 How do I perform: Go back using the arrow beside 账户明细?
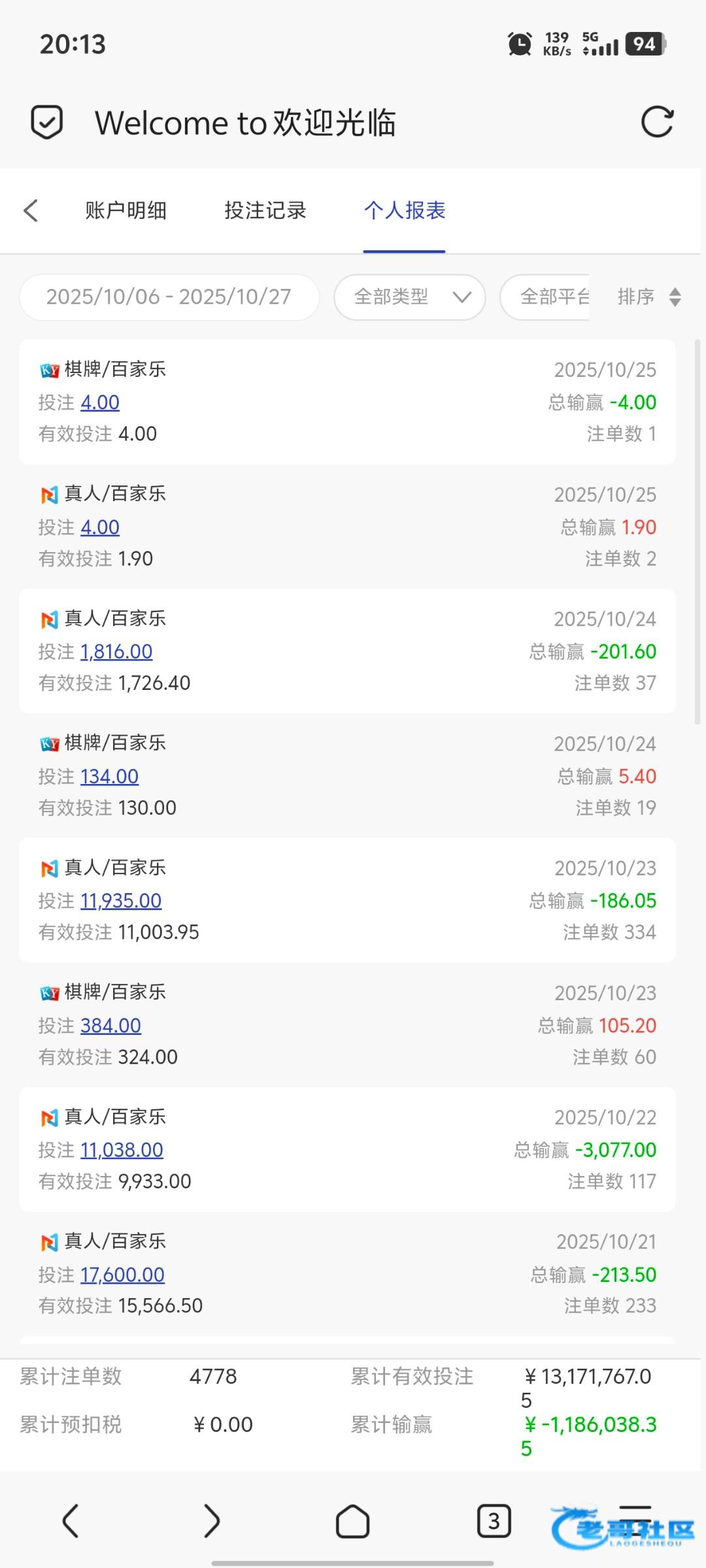click(x=31, y=210)
